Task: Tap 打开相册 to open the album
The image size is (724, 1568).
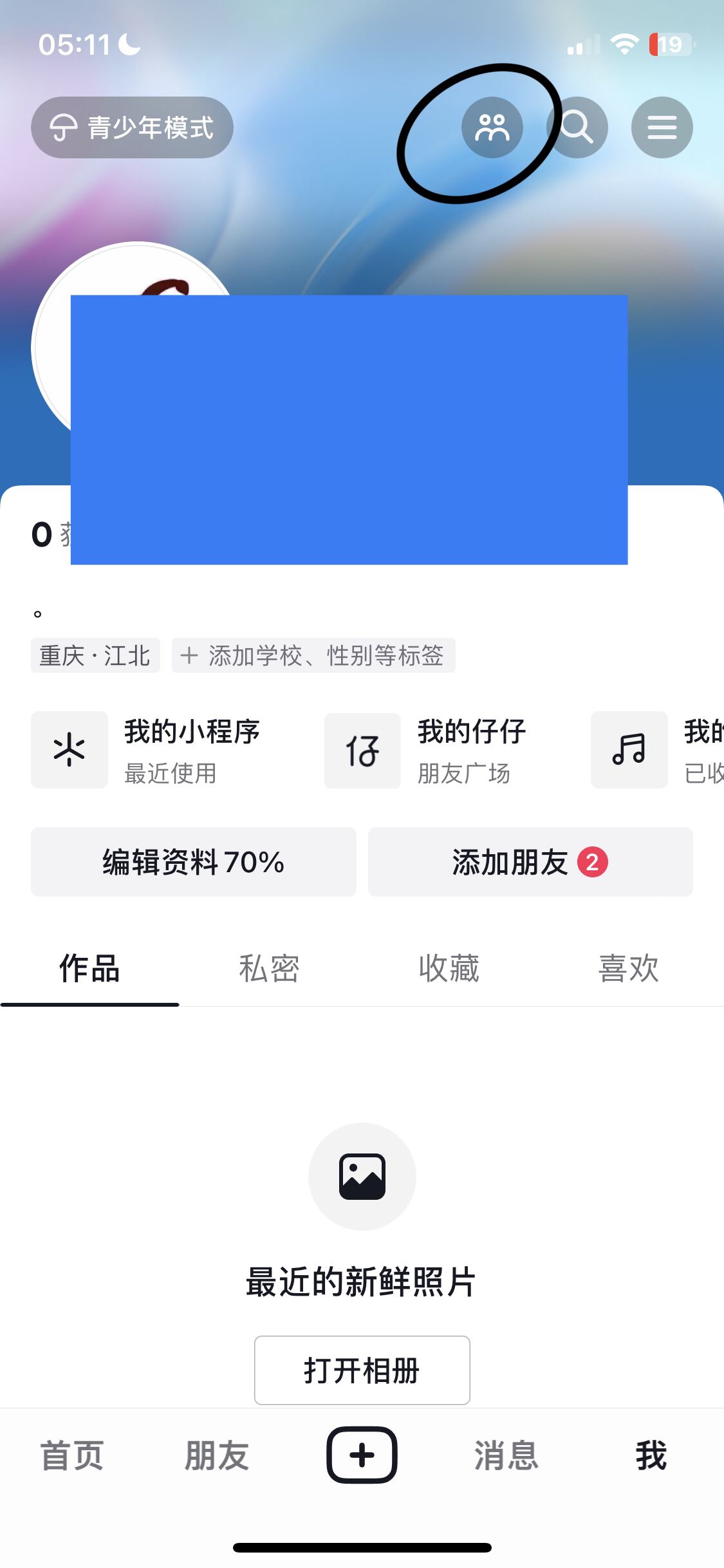Action: tap(362, 1370)
